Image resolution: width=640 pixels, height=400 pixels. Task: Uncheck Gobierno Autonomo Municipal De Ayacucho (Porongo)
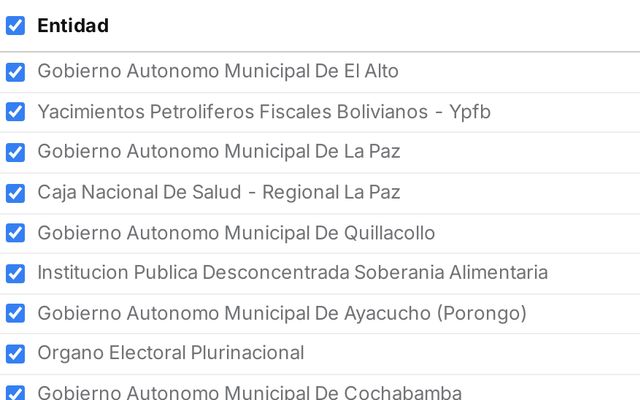tap(15, 313)
